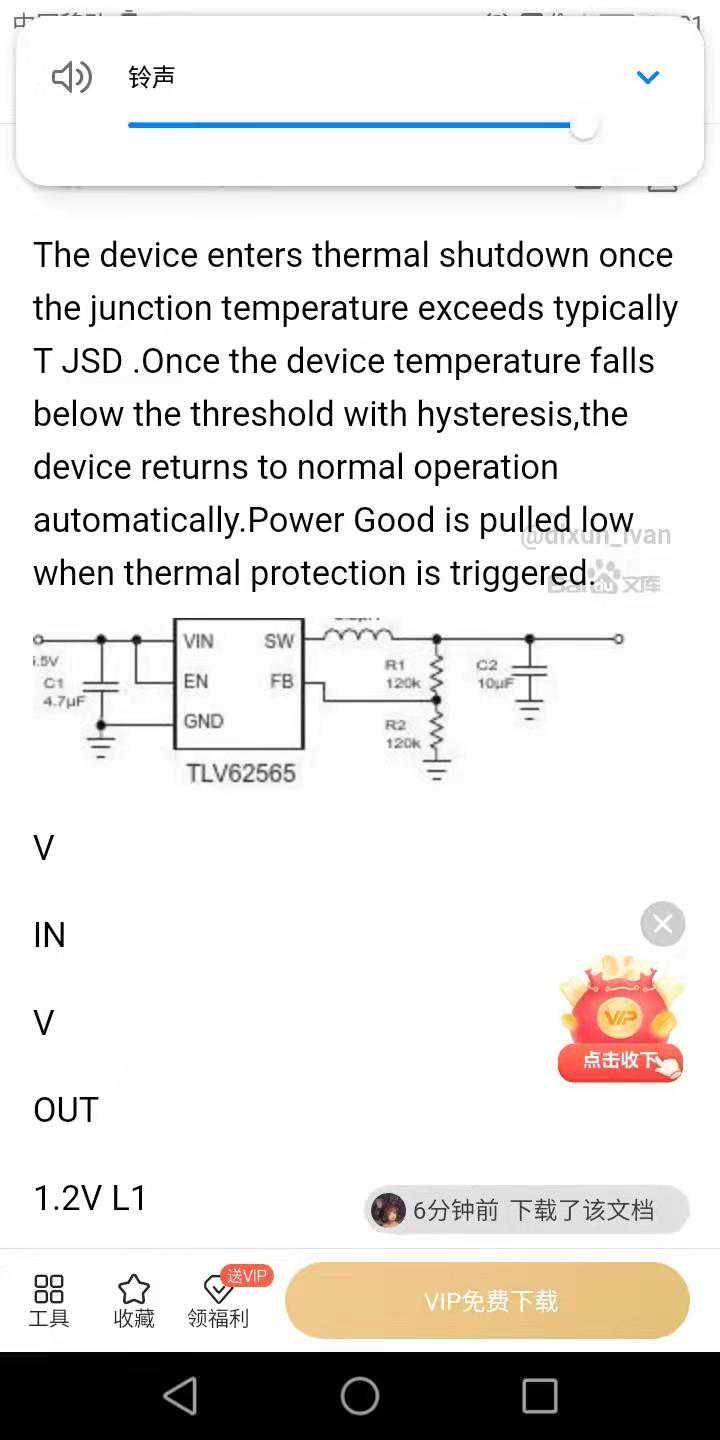This screenshot has height=1440, width=720.
Task: Open the recent apps overview
Action: click(x=539, y=1396)
